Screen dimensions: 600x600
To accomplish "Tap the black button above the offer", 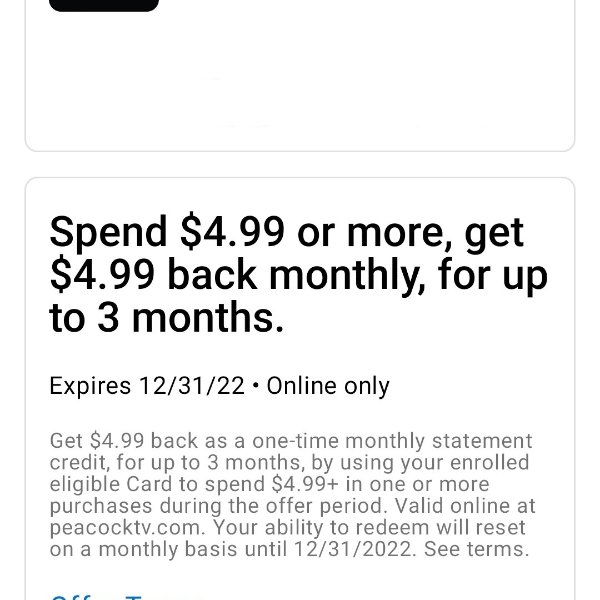I will (104, 4).
